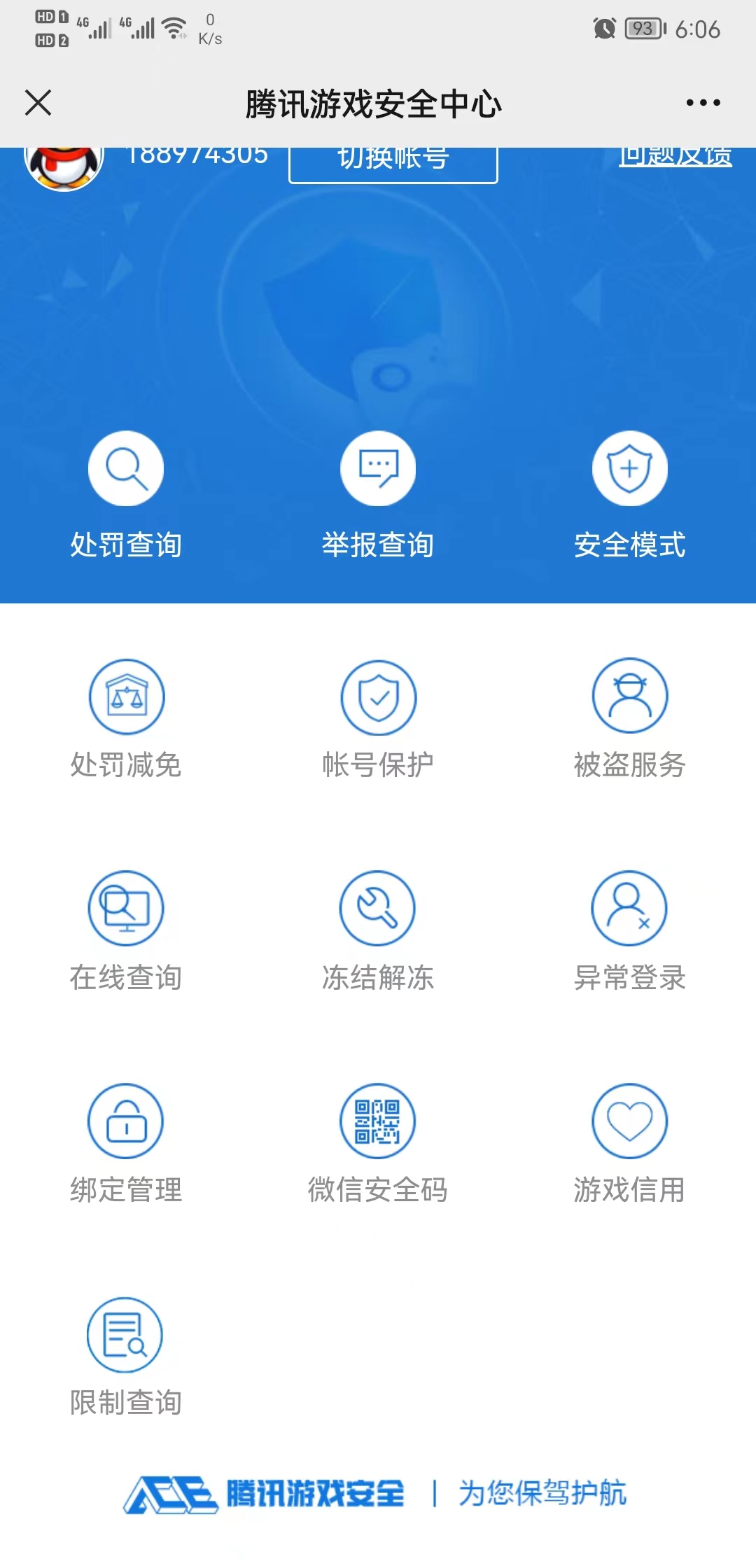View 游戏信用 game credit

(630, 1144)
